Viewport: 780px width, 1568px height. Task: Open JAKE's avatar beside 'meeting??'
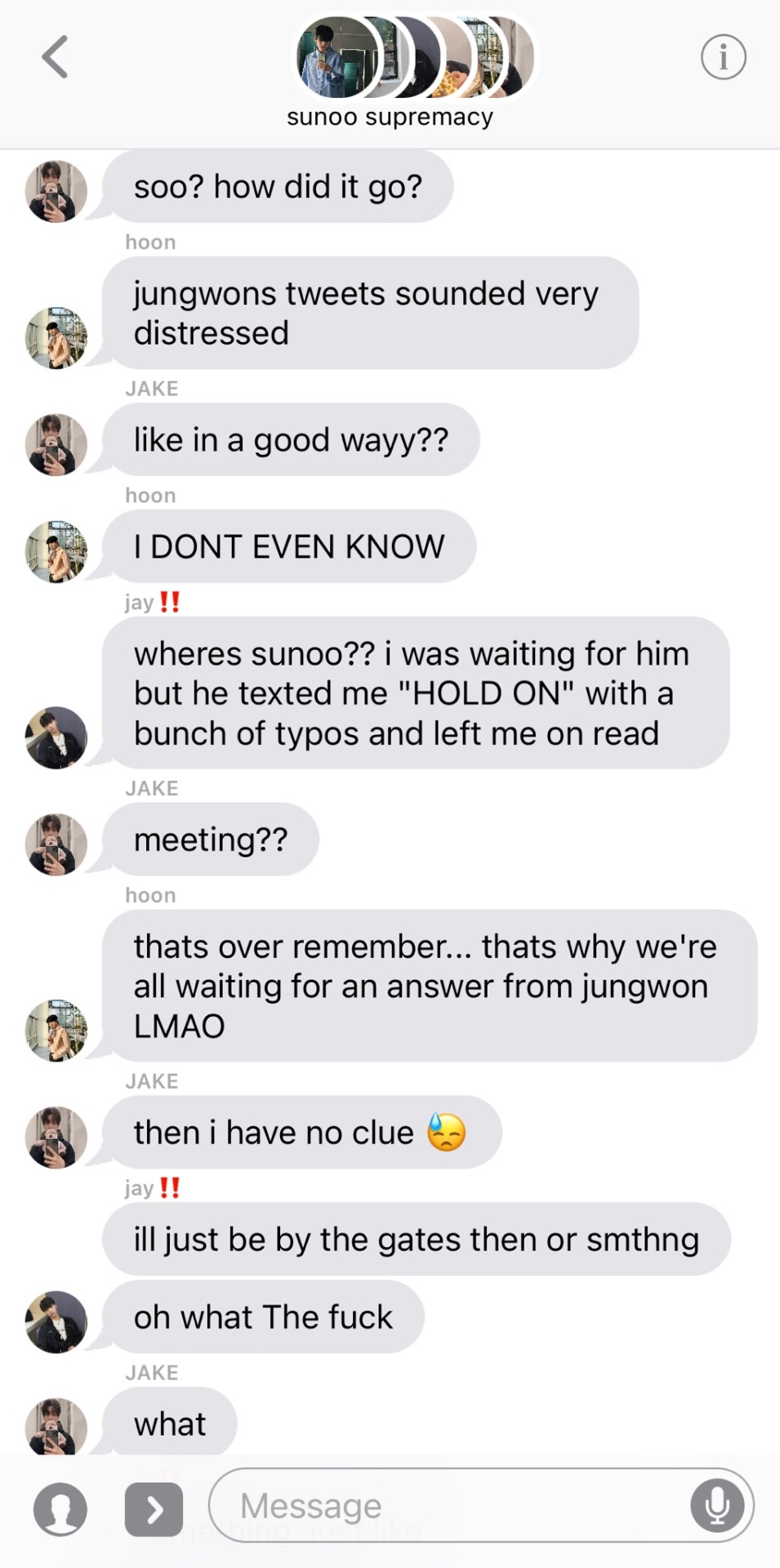pyautogui.click(x=56, y=844)
